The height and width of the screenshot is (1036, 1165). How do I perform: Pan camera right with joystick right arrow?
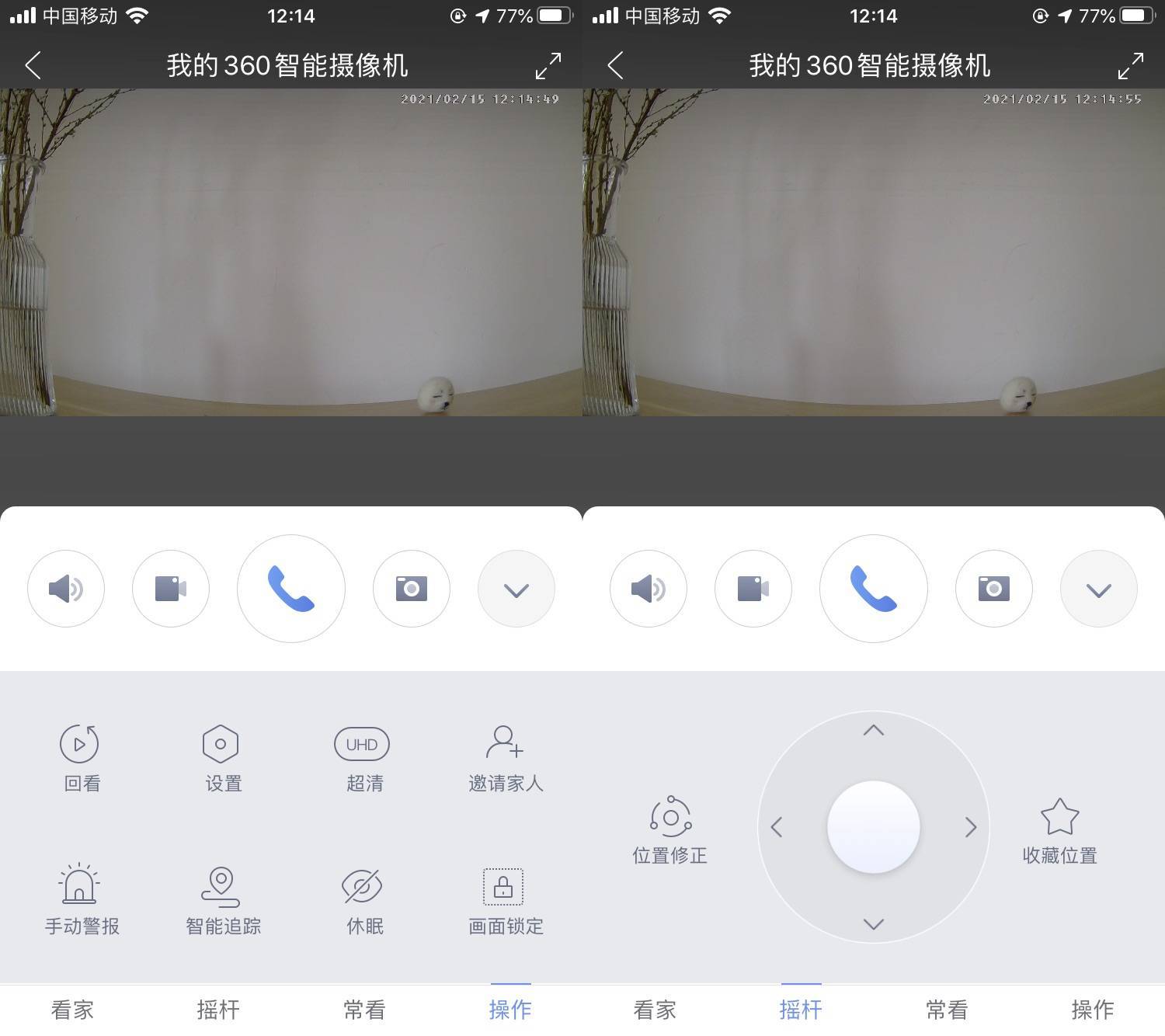point(971,827)
